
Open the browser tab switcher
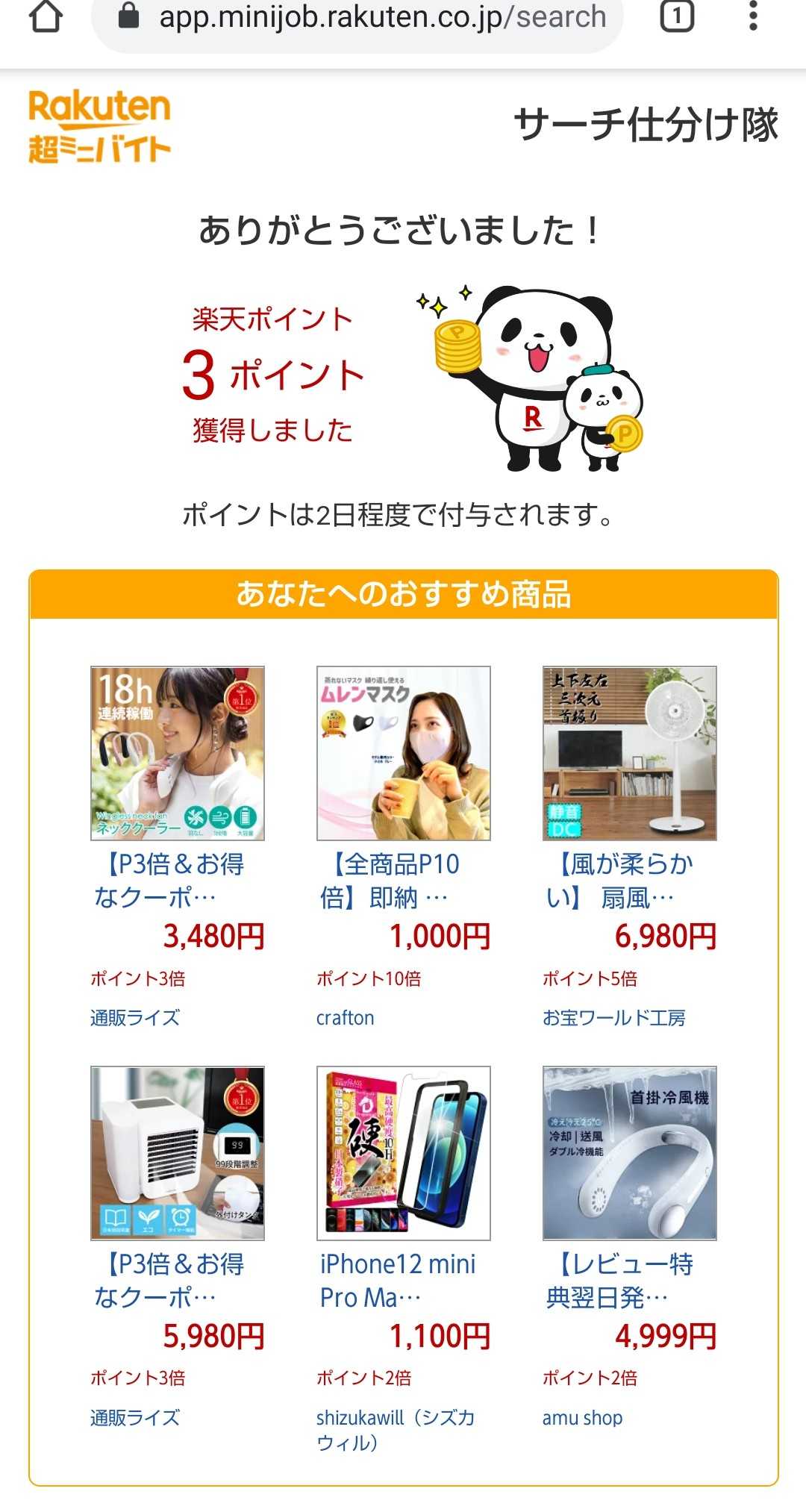(677, 16)
